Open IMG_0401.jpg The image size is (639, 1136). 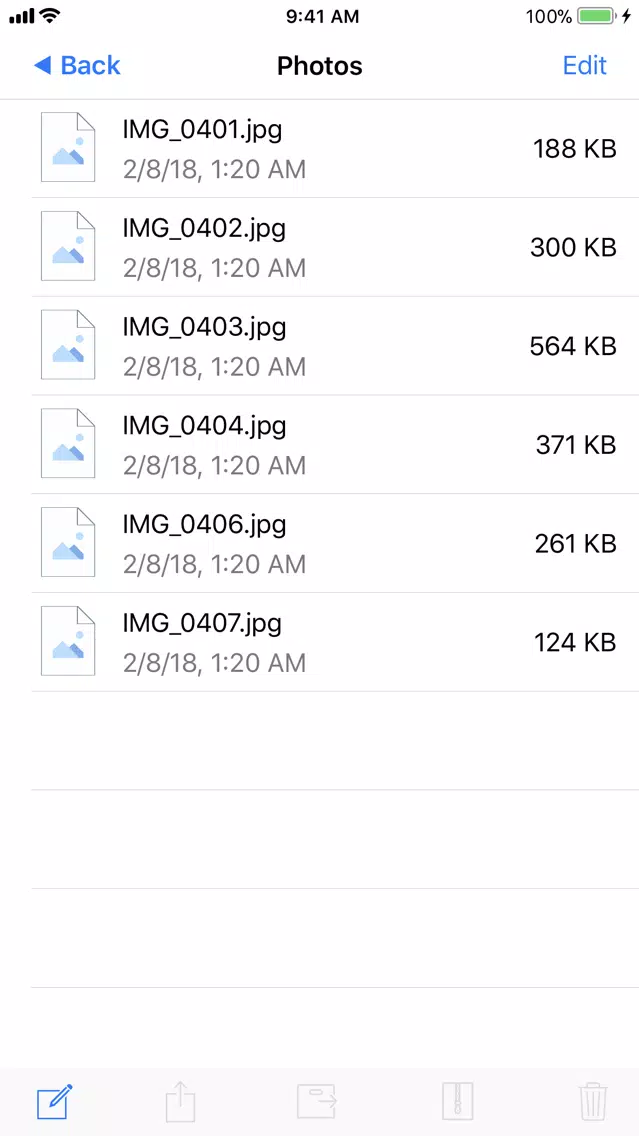(x=320, y=149)
